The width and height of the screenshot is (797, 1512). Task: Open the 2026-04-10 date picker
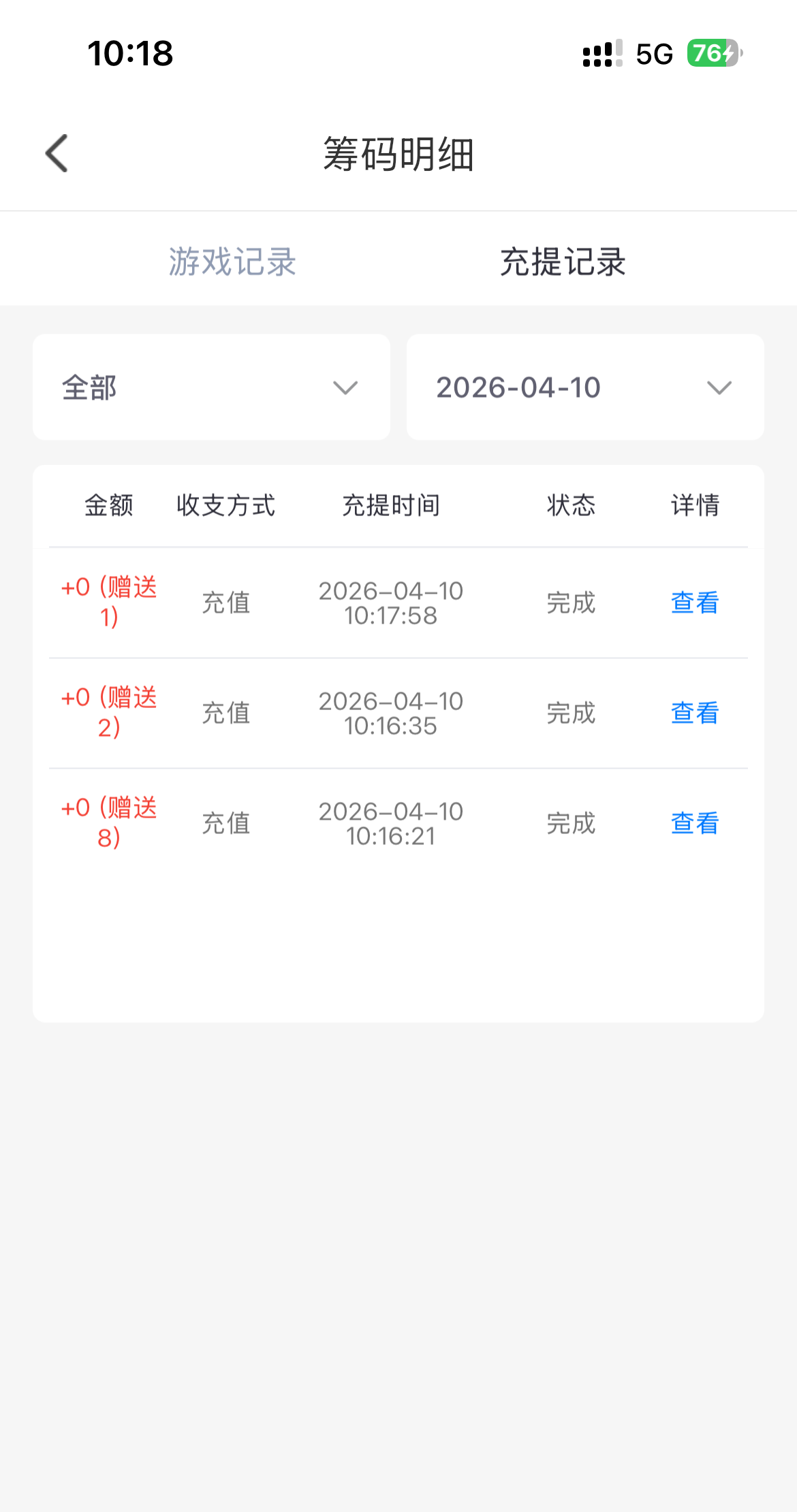pos(584,387)
